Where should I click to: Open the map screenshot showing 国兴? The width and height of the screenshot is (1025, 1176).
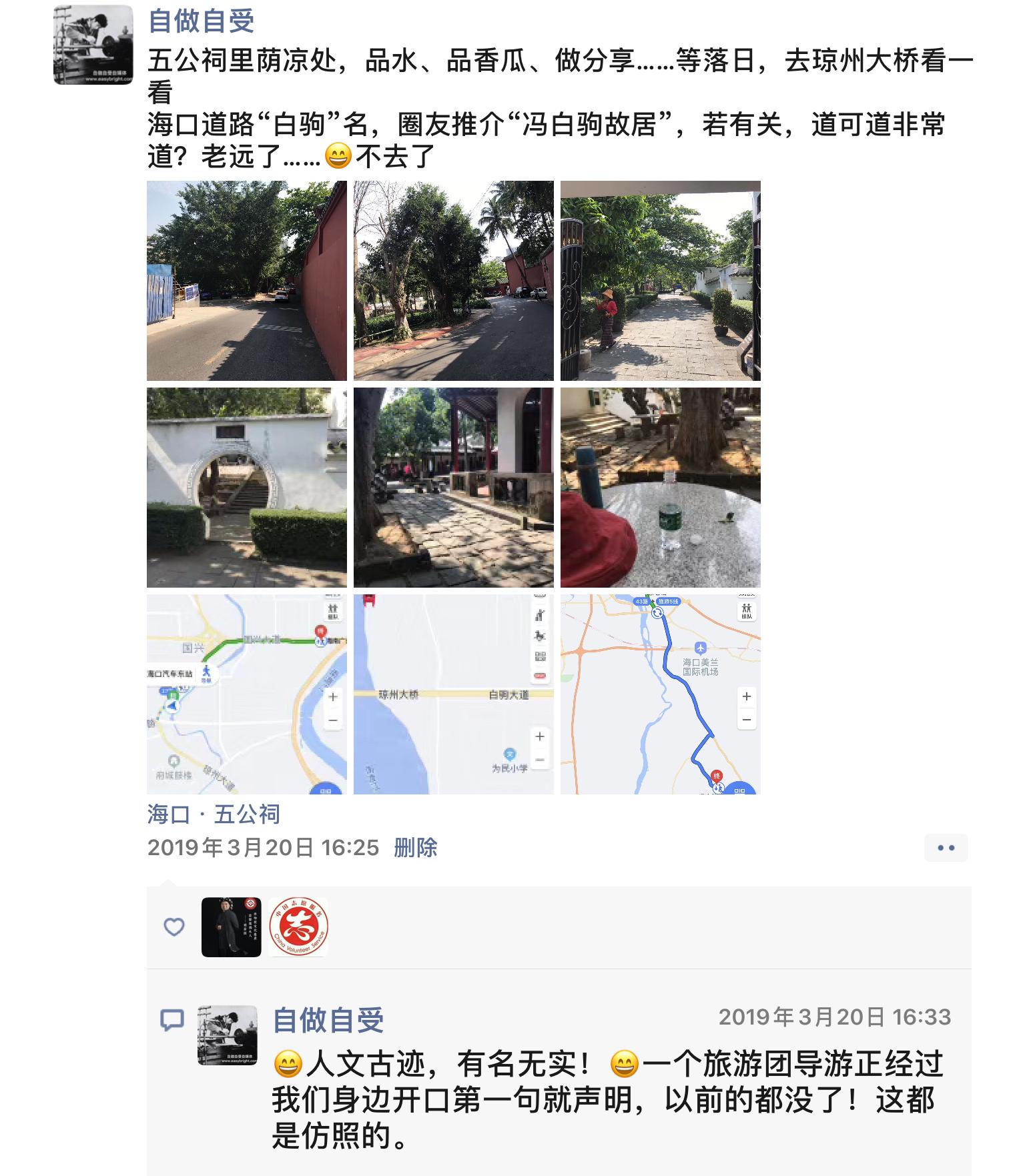click(246, 694)
